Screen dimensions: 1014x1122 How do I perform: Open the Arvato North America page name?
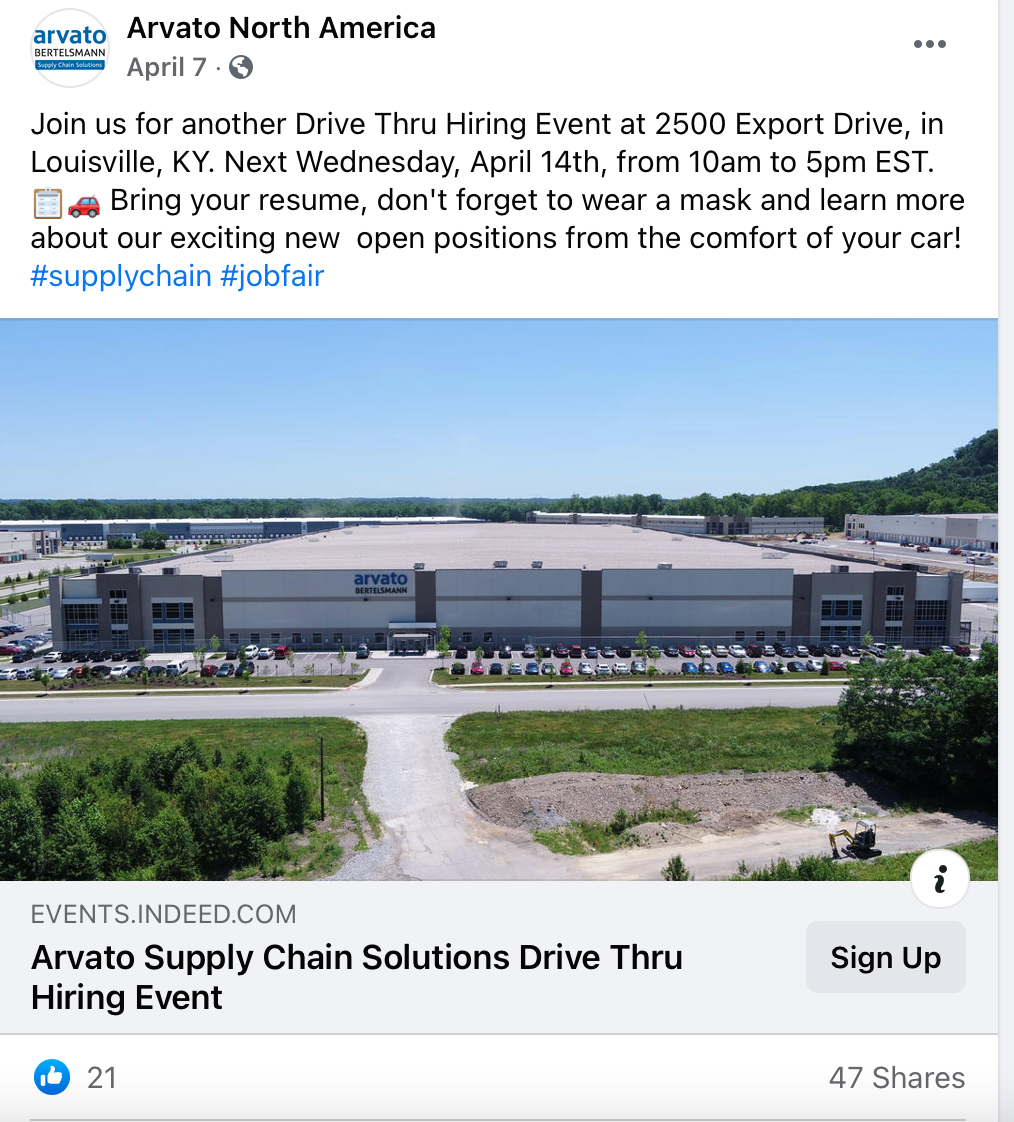(x=281, y=28)
